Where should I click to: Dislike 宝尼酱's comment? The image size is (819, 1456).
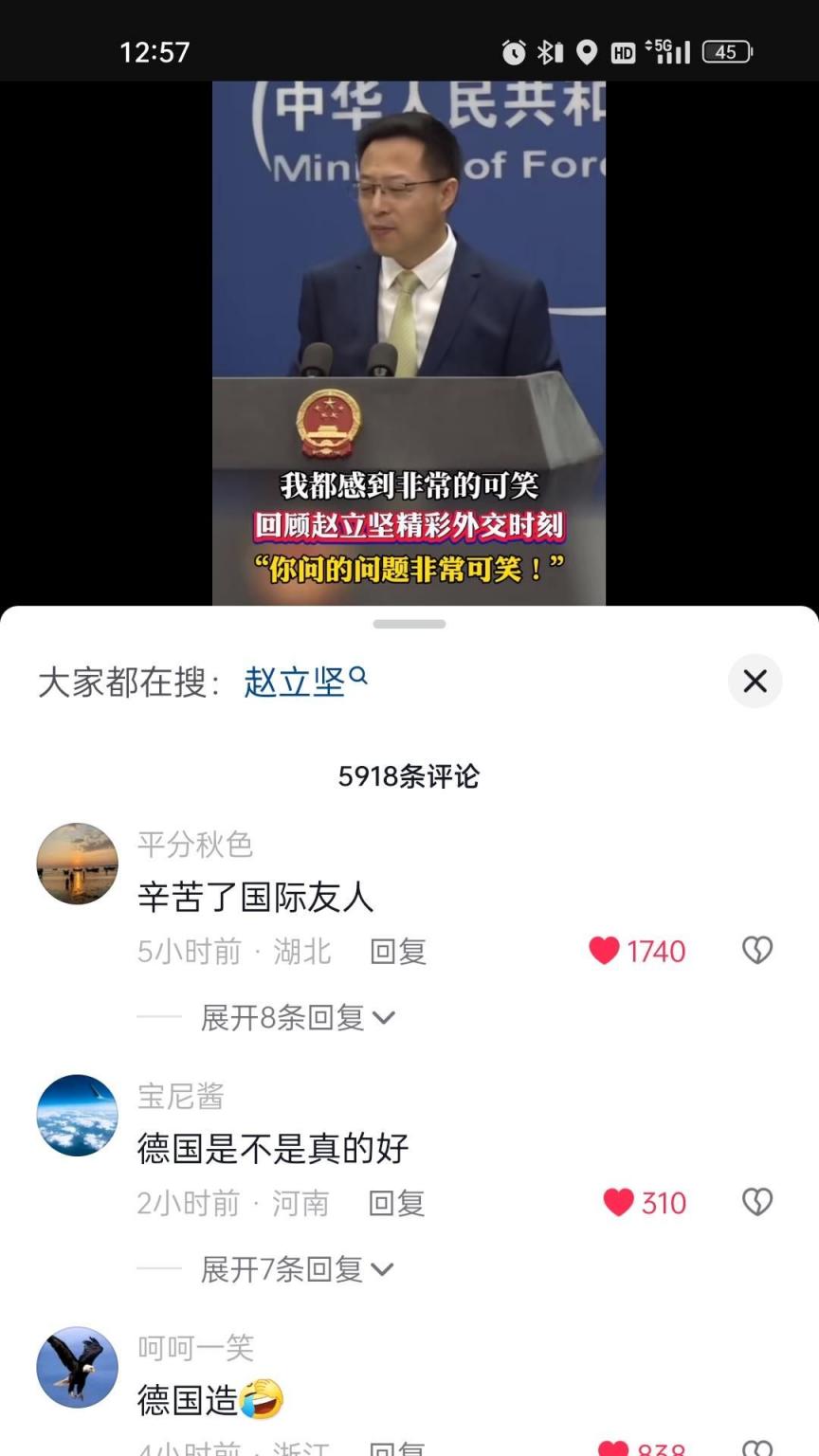756,1203
